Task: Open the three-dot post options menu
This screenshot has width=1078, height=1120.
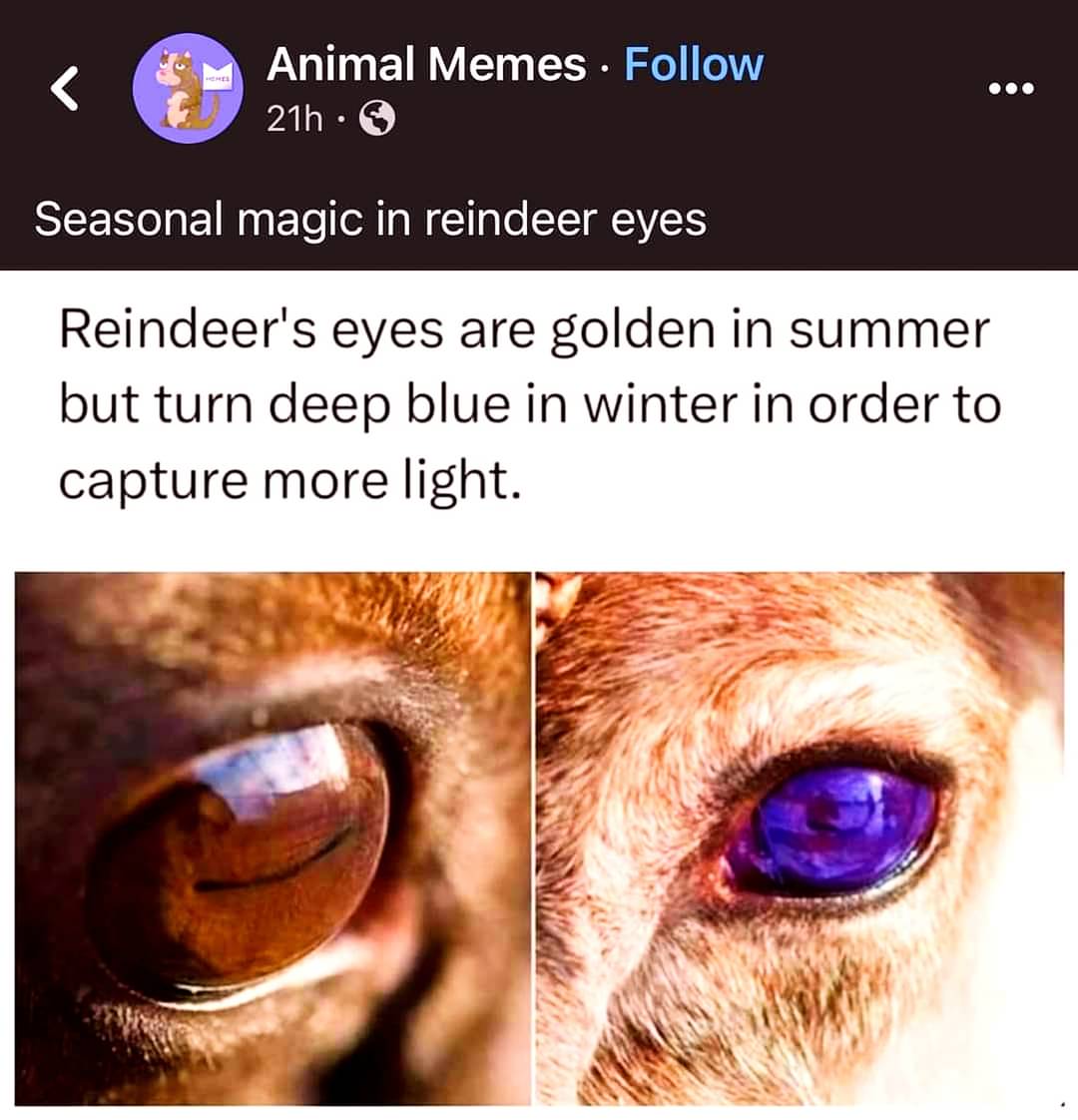Action: click(x=1011, y=89)
